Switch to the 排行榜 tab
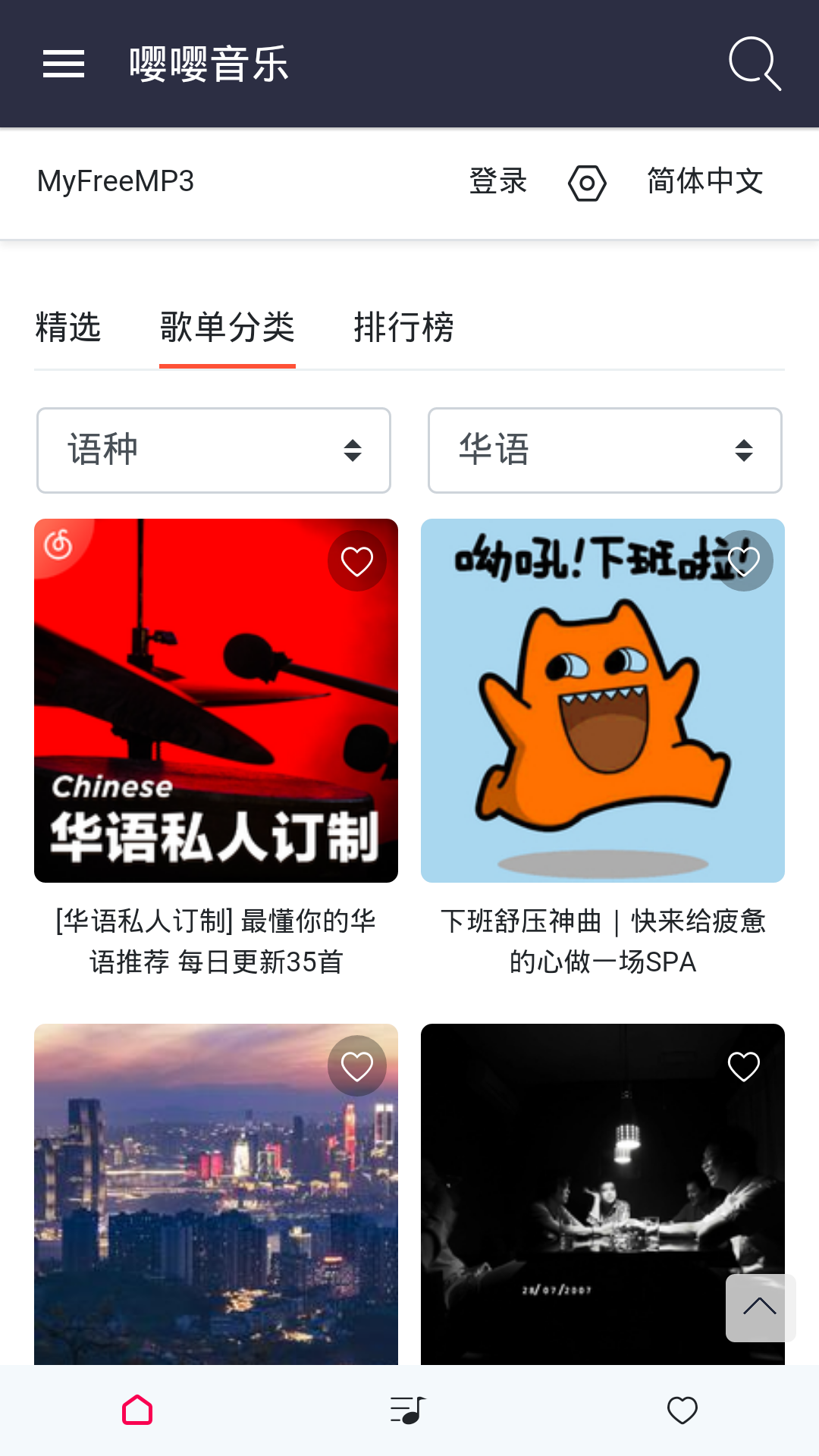Viewport: 819px width, 1456px height. pos(406,327)
